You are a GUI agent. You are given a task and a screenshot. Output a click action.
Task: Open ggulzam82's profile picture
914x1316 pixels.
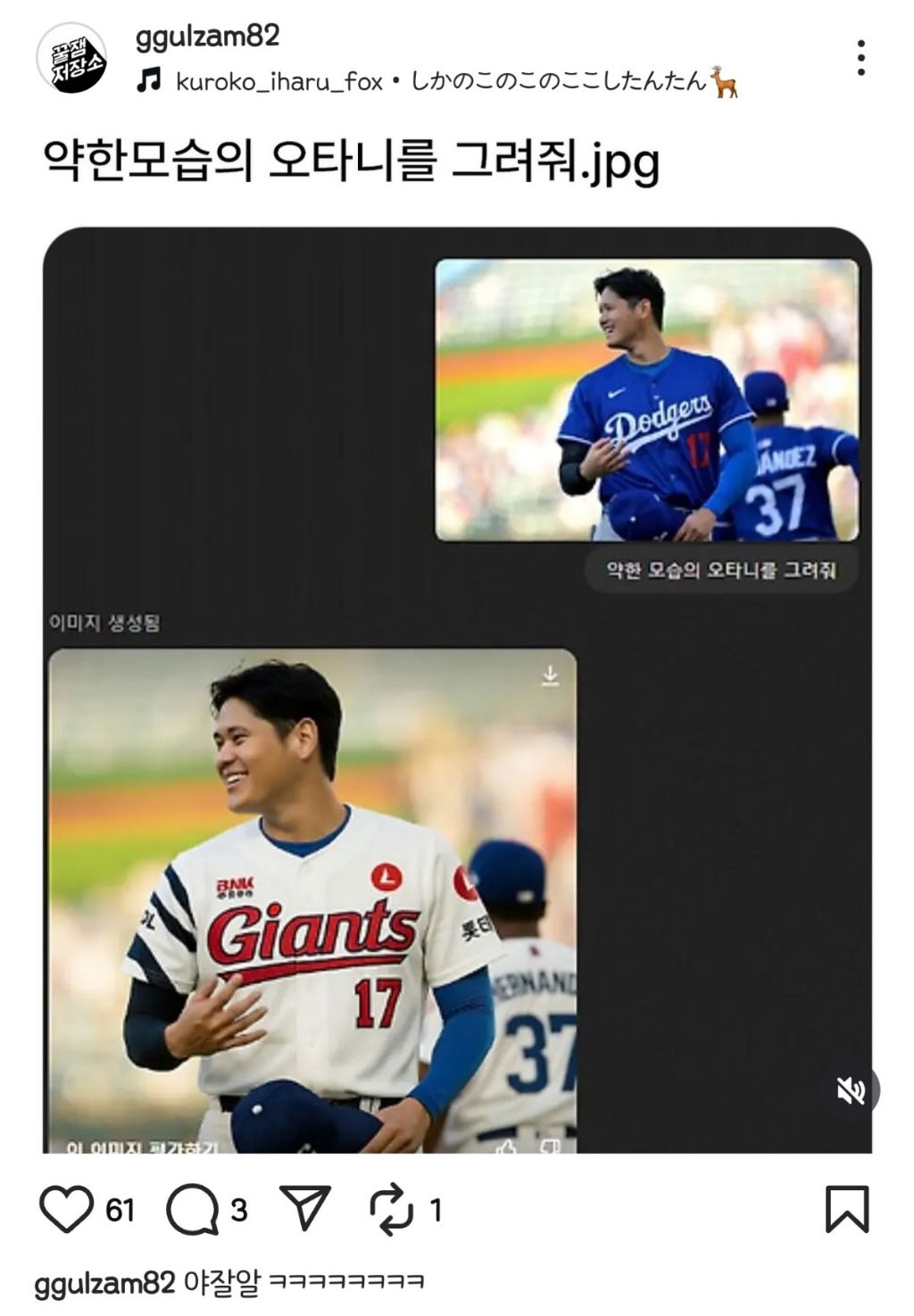tap(71, 58)
